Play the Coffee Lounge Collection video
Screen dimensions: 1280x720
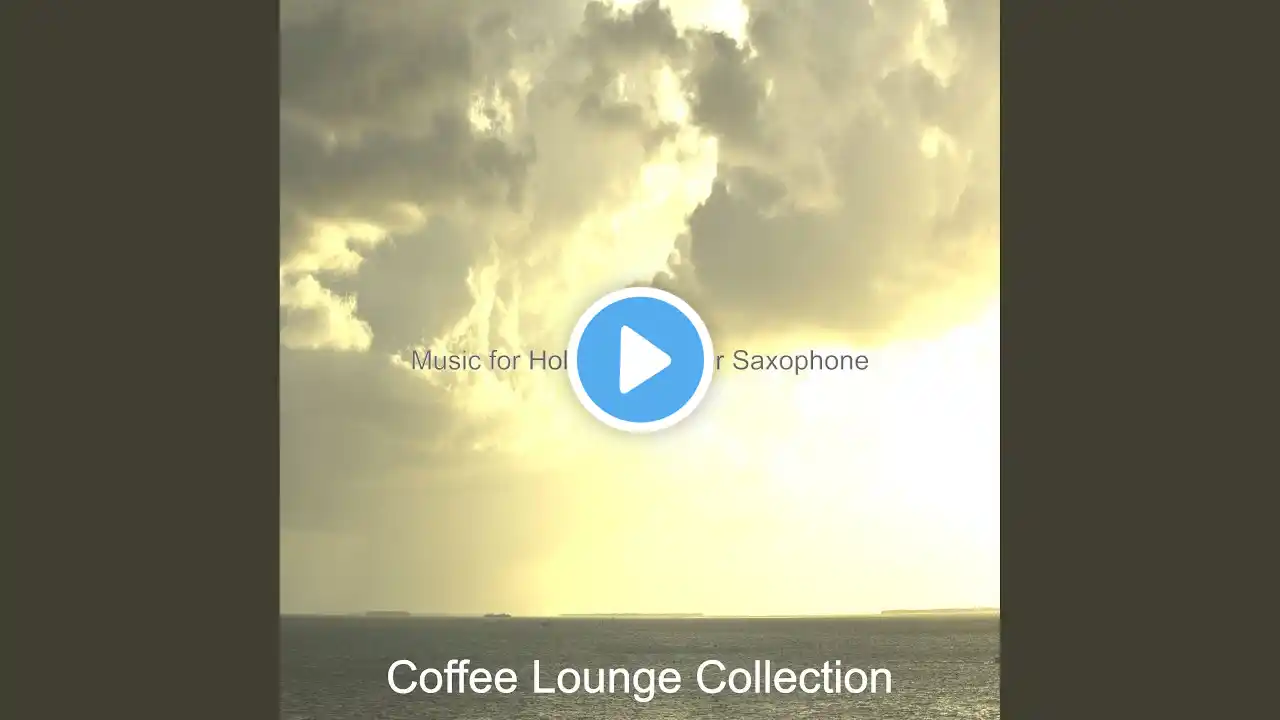[640, 359]
